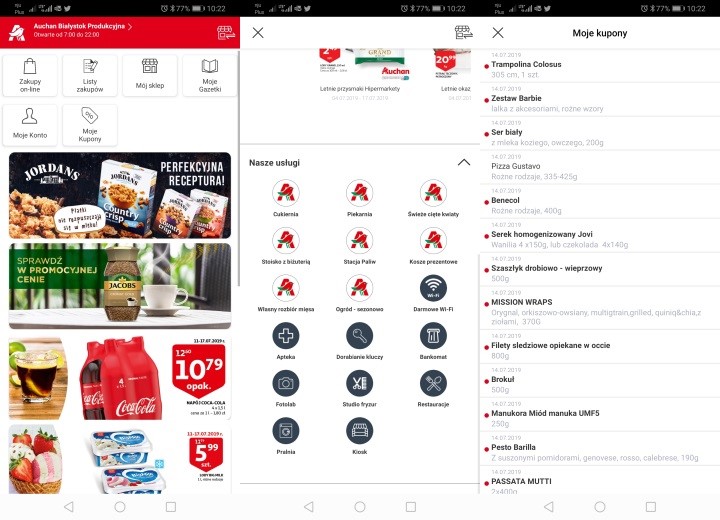Viewport: 720px width, 520px height.
Task: Open Listy zakupów
Action: tap(90, 75)
